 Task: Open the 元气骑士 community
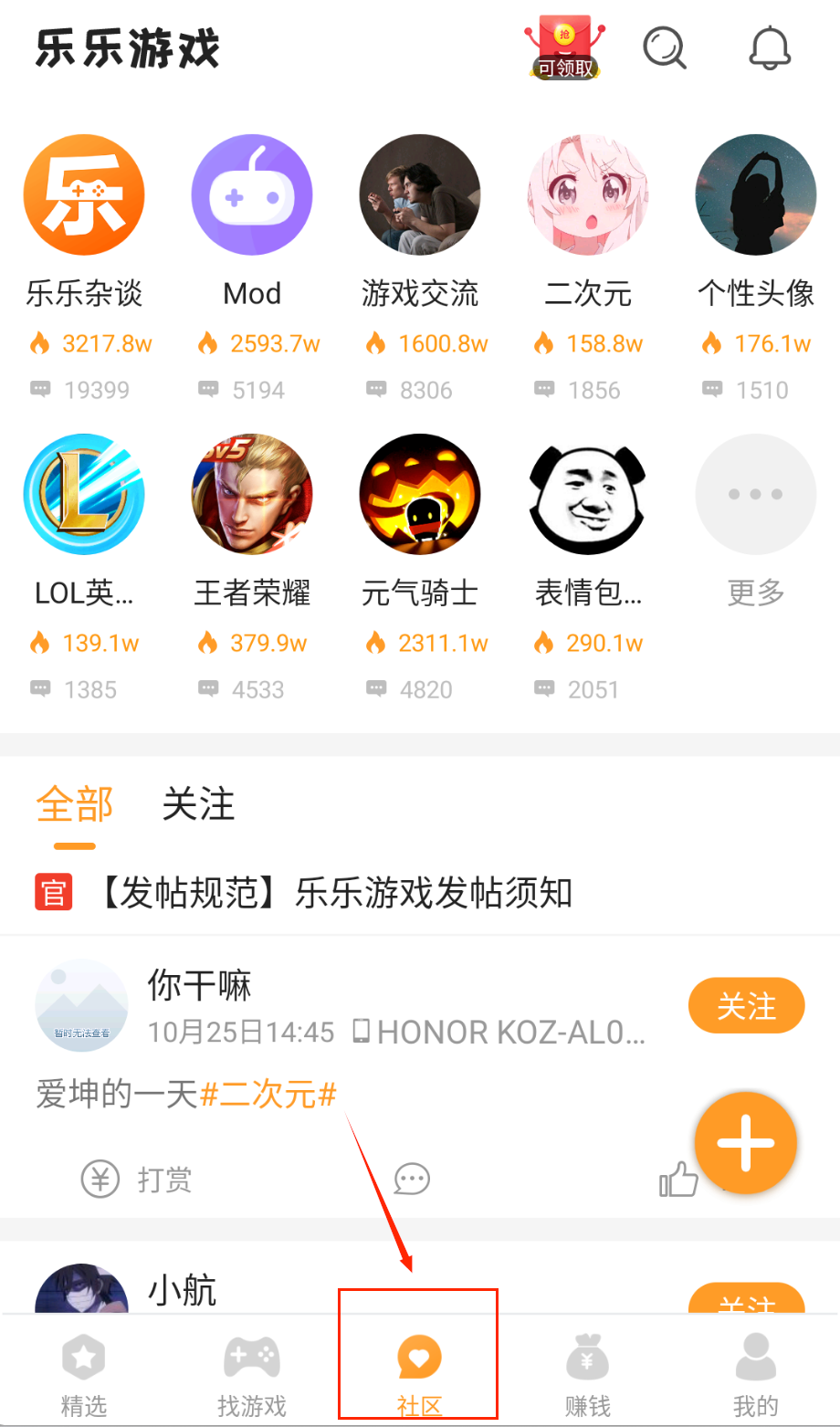point(420,495)
